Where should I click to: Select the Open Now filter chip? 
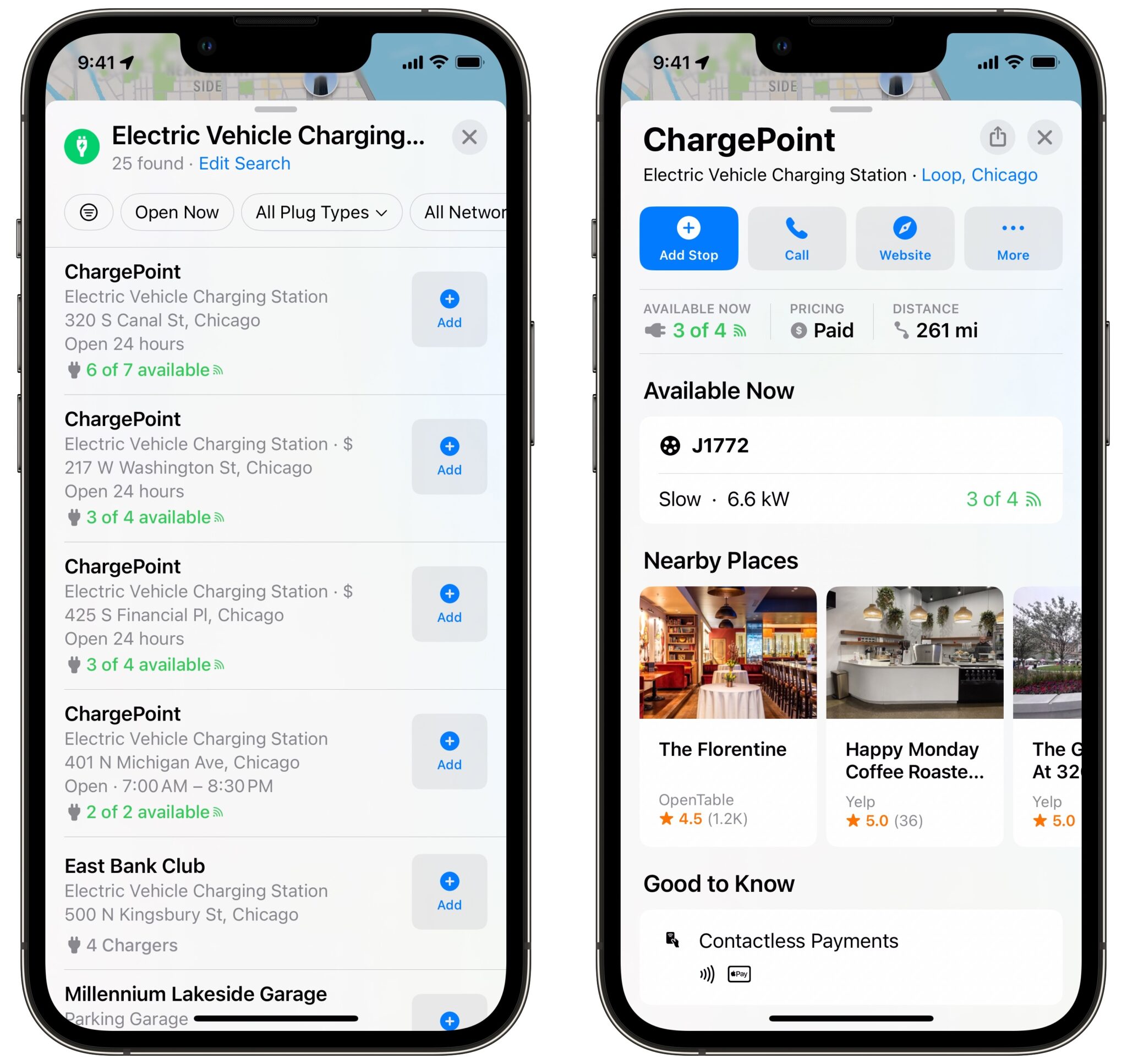point(176,212)
